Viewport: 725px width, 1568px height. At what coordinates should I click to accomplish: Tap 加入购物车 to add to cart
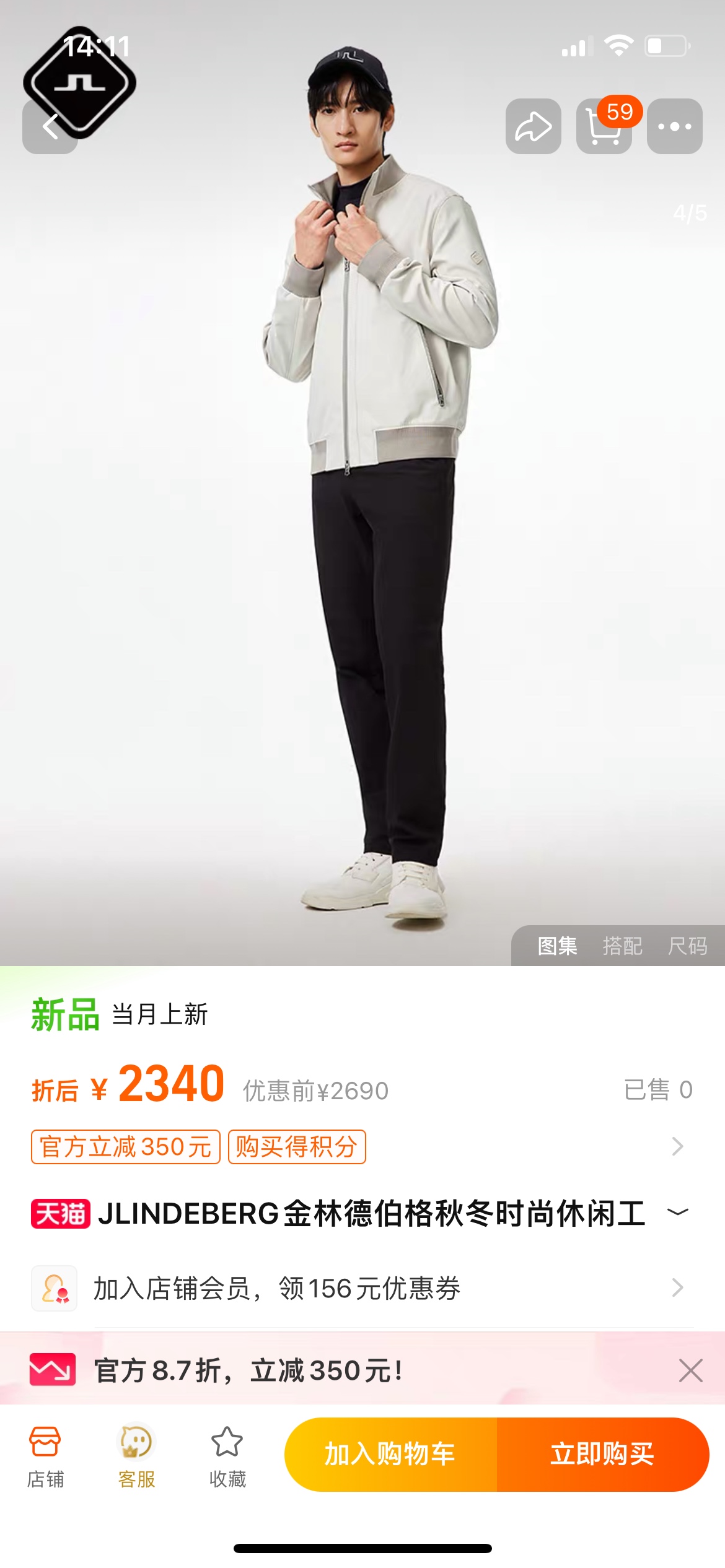390,1453
